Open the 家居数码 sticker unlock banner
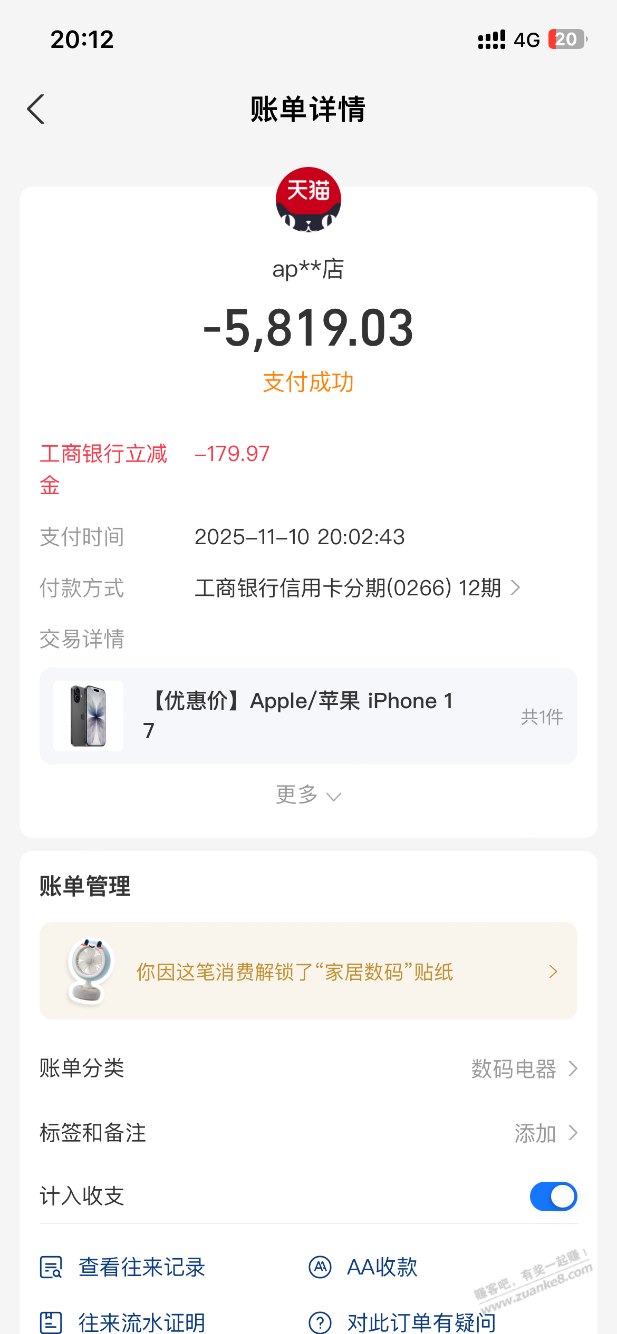The height and width of the screenshot is (1334, 617). coord(308,971)
